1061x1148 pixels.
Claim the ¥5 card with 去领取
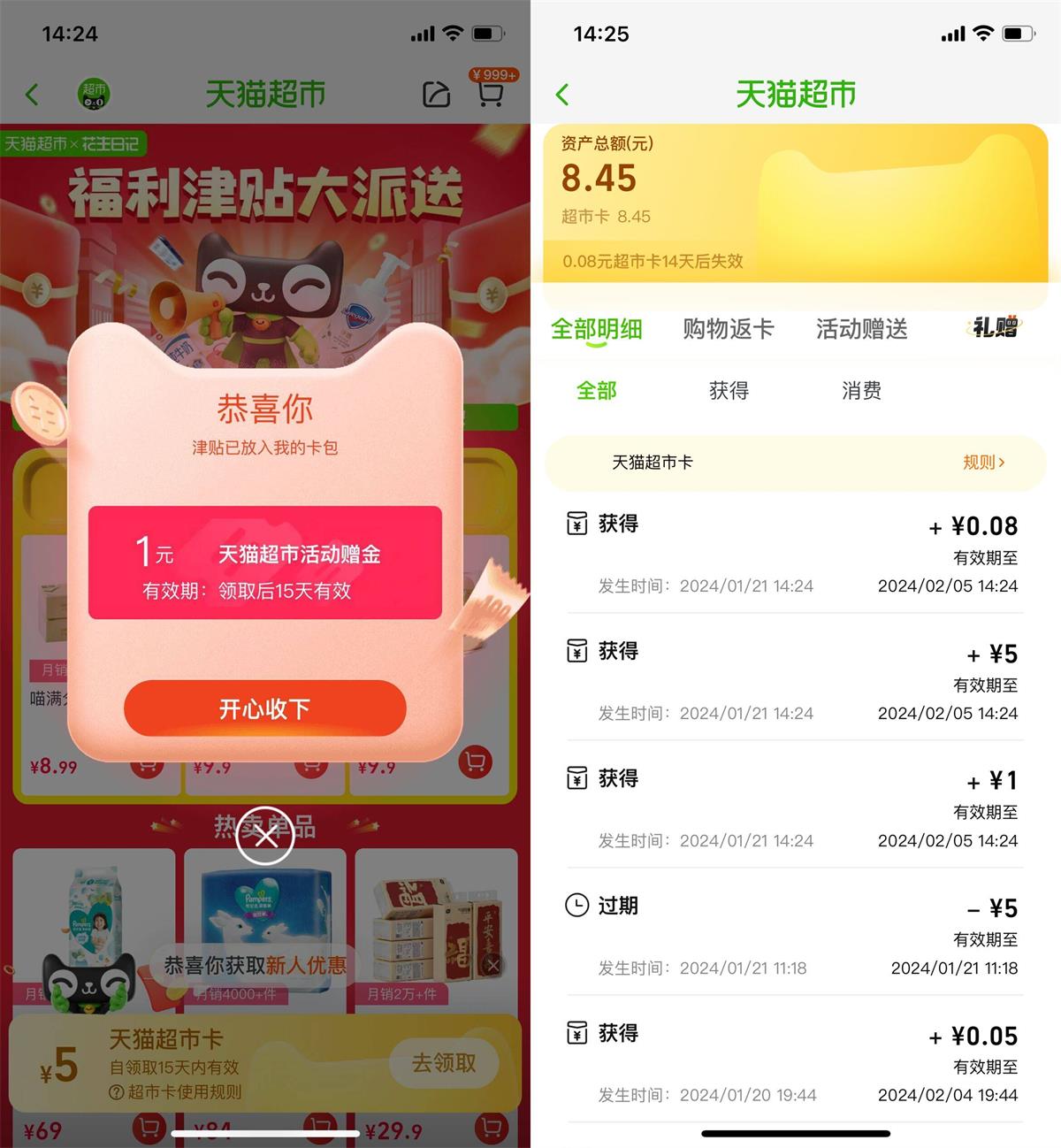pyautogui.click(x=444, y=1063)
